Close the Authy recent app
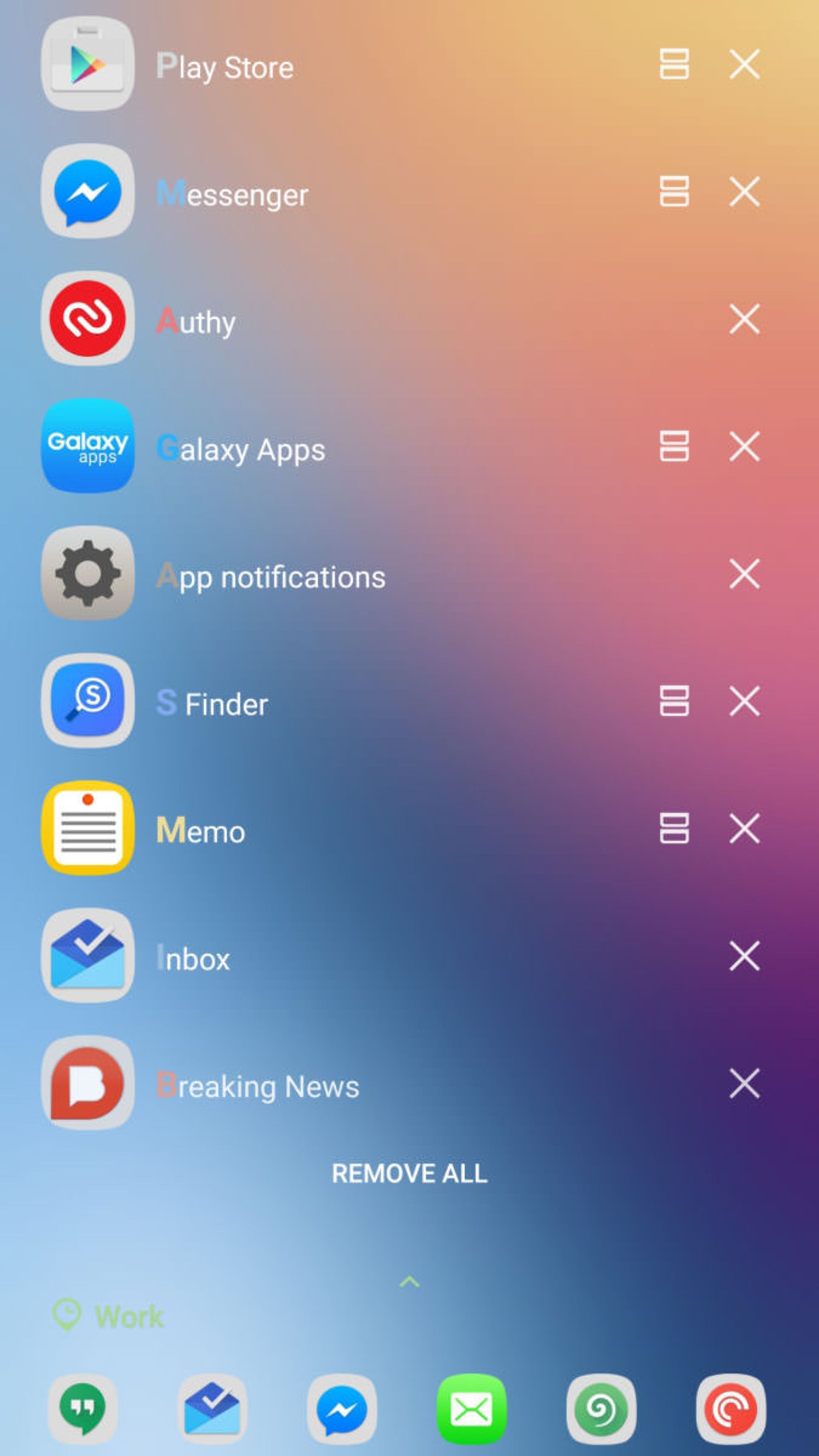Viewport: 819px width, 1456px height. [744, 319]
